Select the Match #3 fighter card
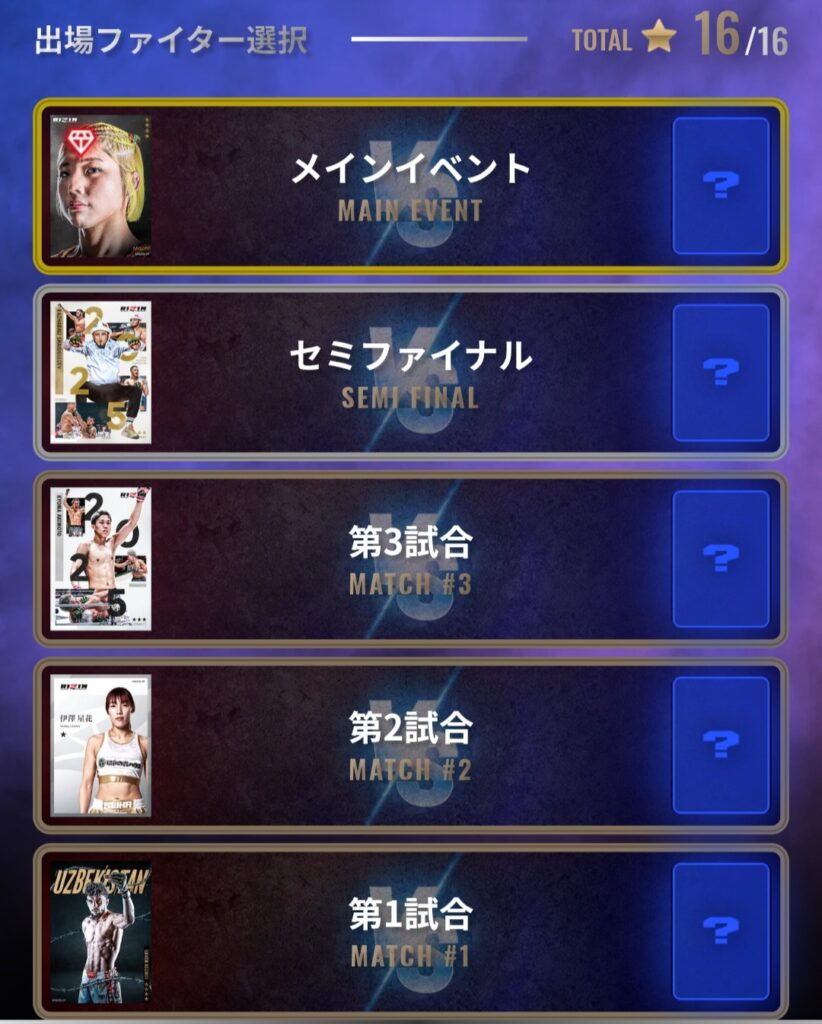This screenshot has width=822, height=1024. (100, 558)
